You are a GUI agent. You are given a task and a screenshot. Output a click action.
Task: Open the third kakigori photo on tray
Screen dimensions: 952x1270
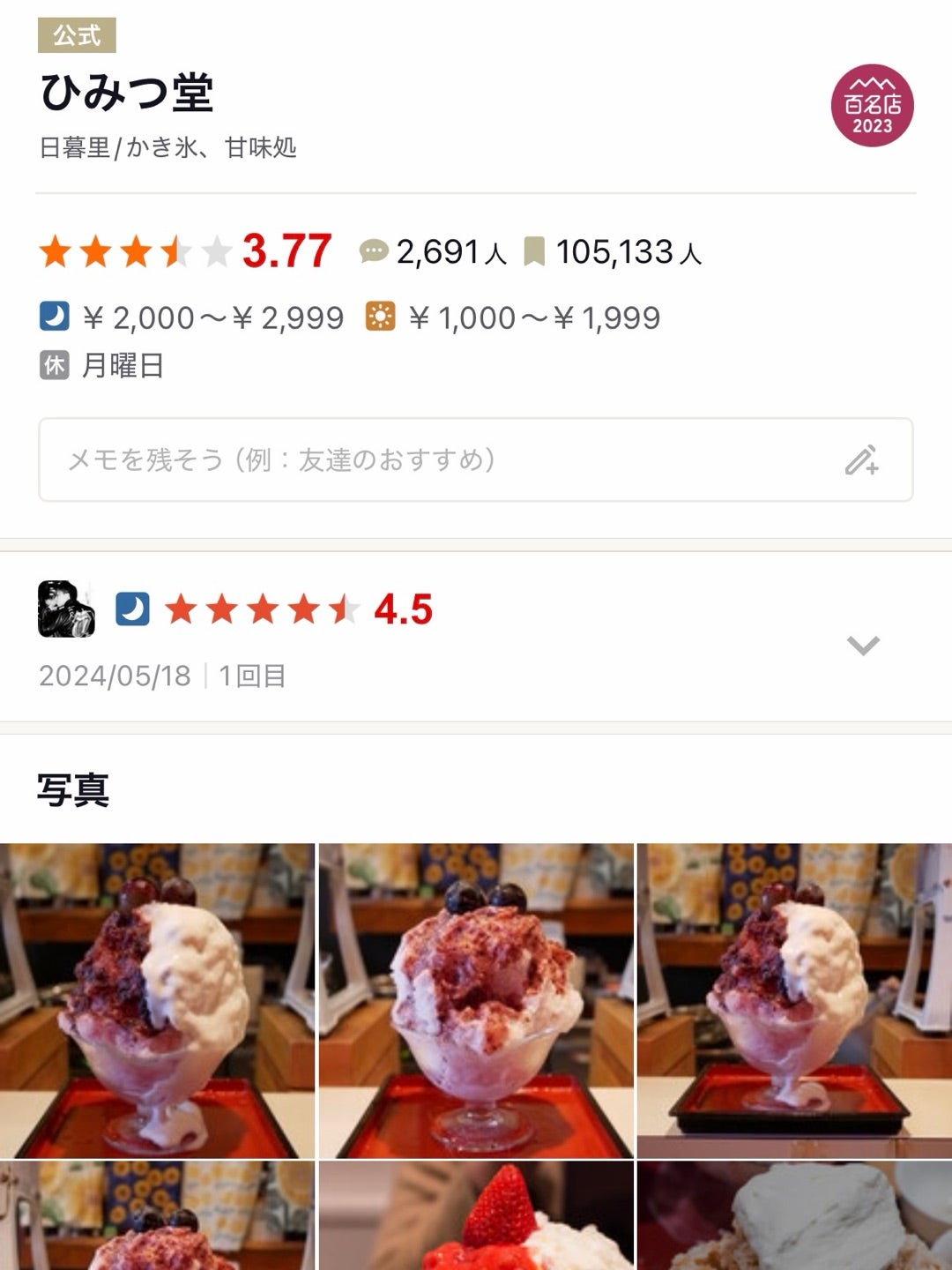click(x=794, y=1000)
